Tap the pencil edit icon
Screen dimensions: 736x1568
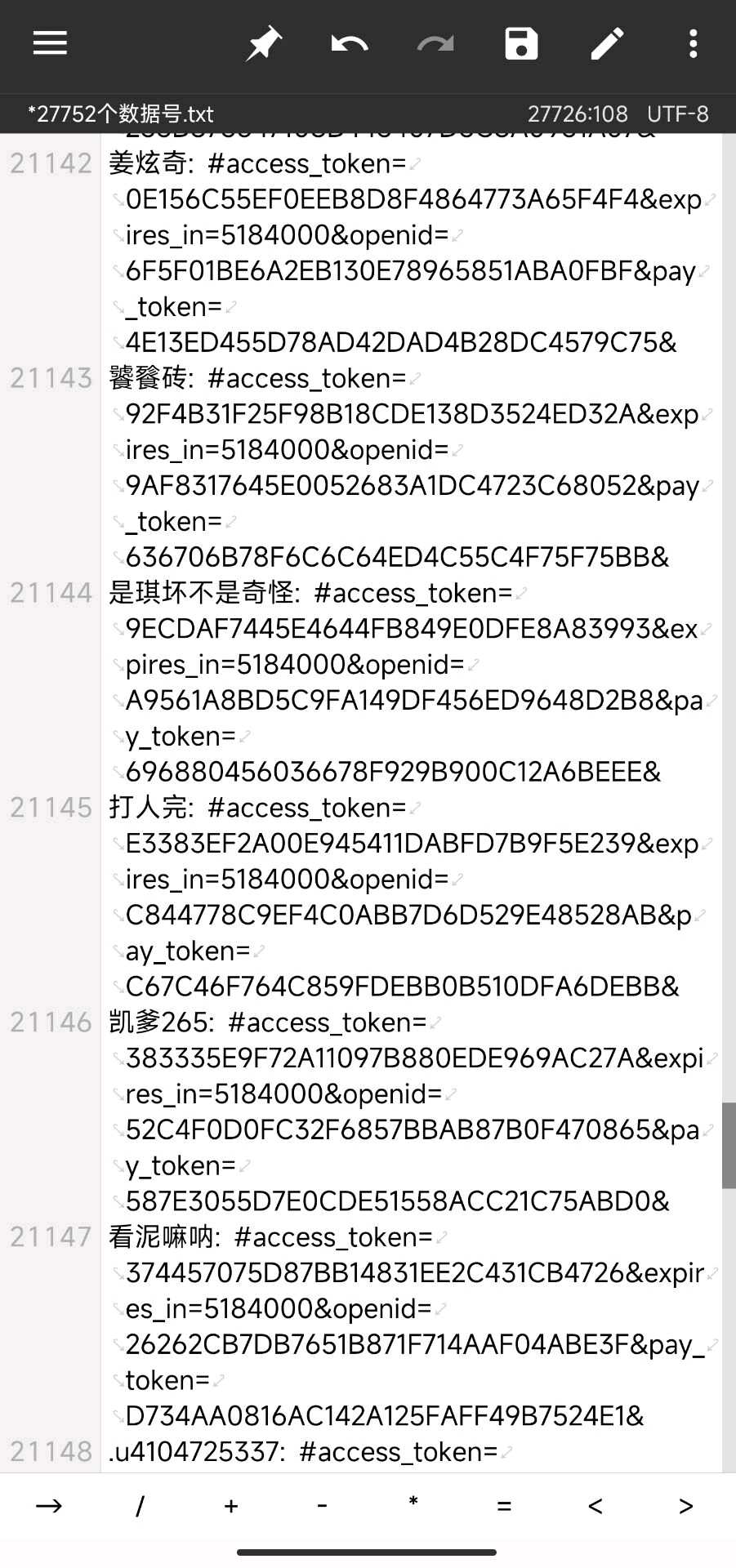tap(607, 43)
